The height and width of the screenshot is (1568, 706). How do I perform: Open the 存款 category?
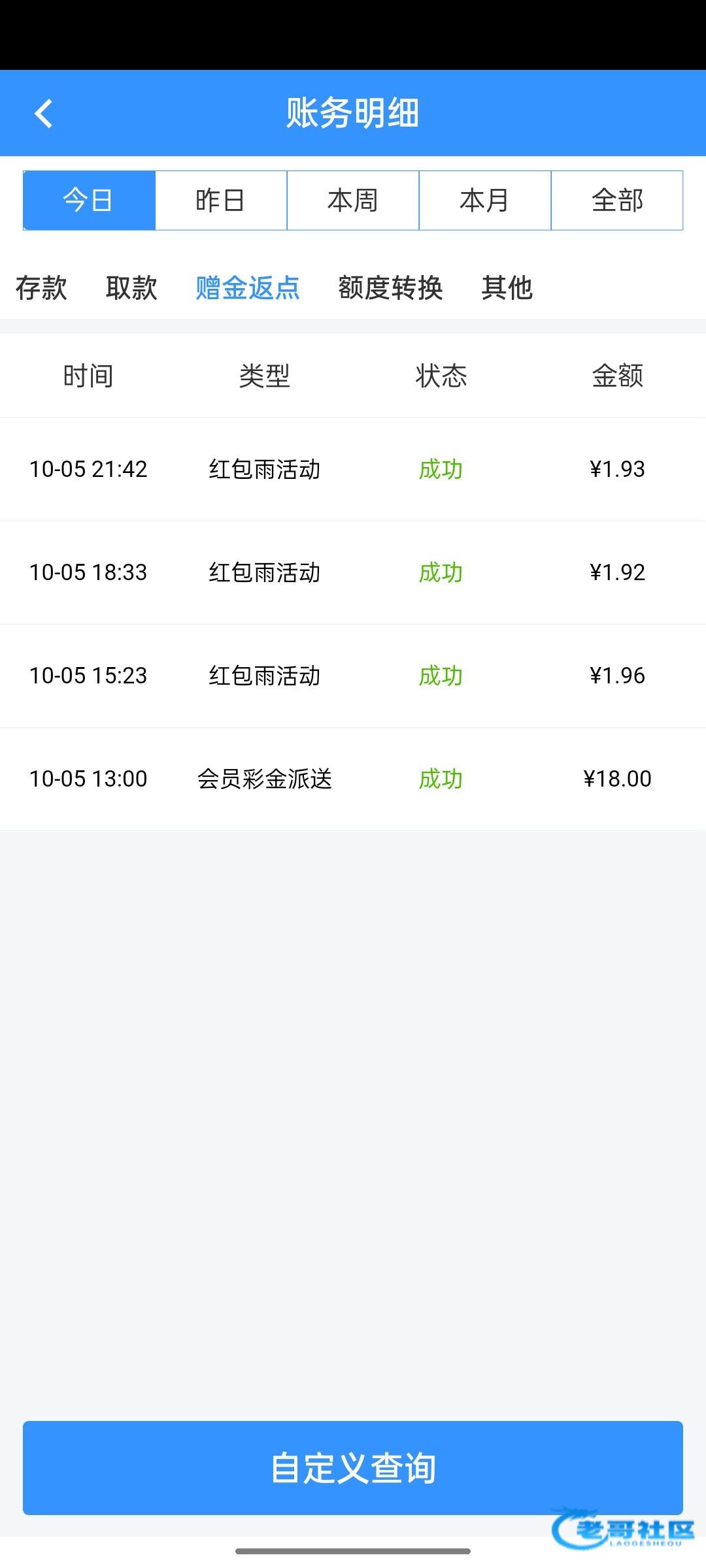click(x=41, y=287)
